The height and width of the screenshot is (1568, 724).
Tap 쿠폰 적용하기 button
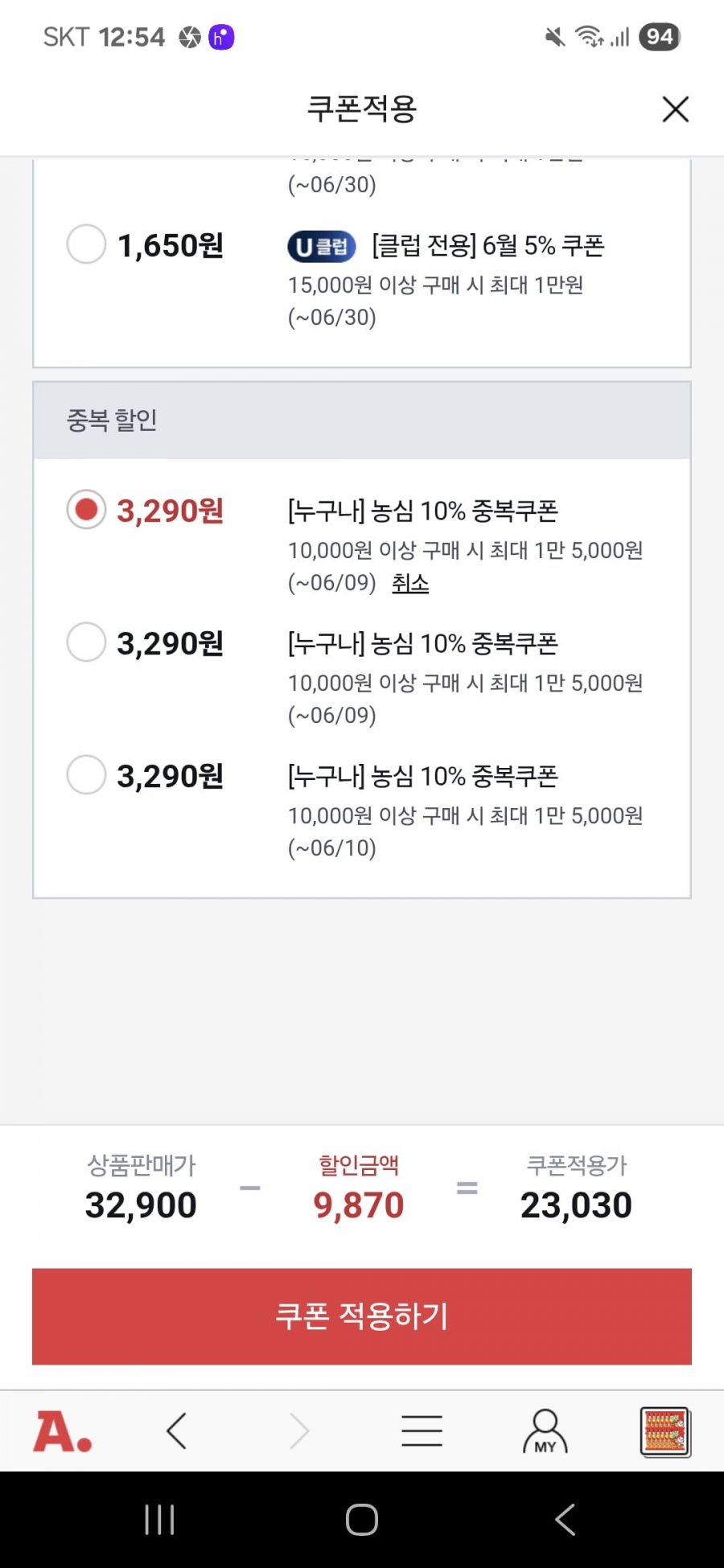[x=362, y=1316]
